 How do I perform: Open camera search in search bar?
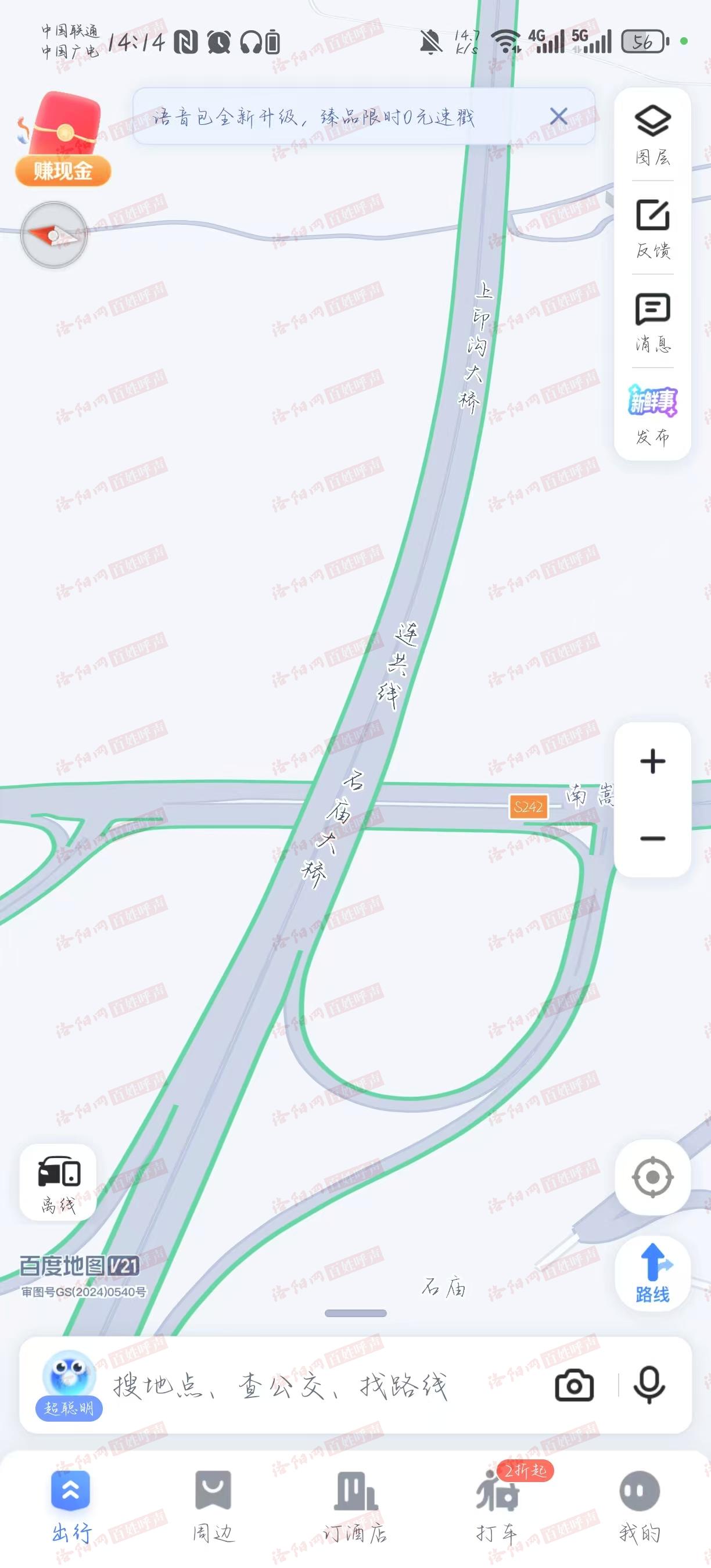coord(574,1386)
